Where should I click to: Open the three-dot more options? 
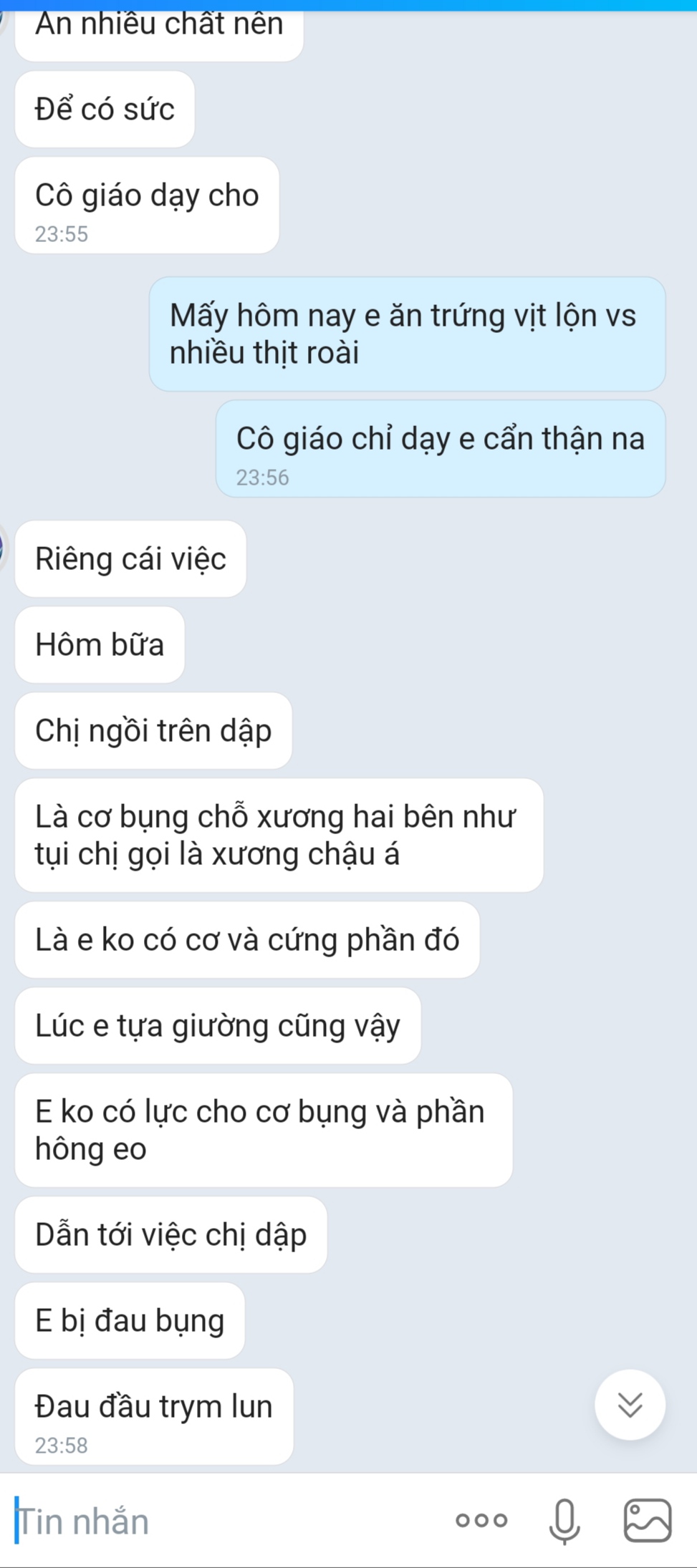pos(481,1520)
